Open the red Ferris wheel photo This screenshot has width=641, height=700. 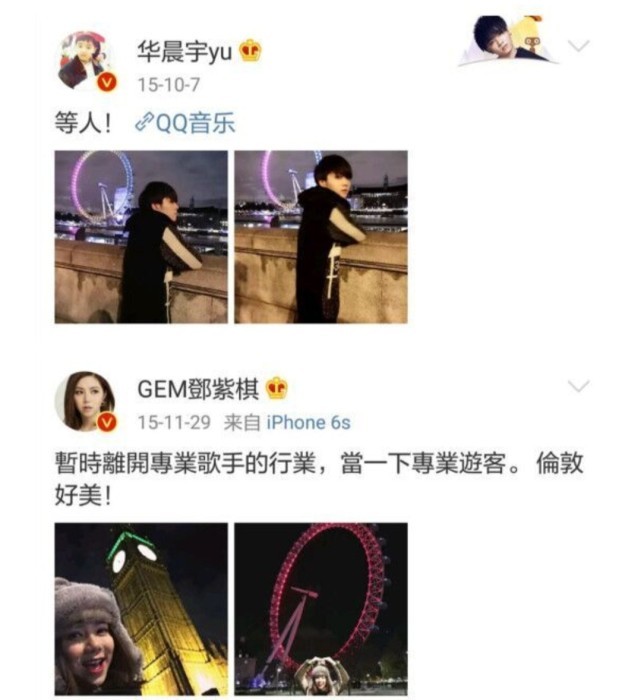320,608
